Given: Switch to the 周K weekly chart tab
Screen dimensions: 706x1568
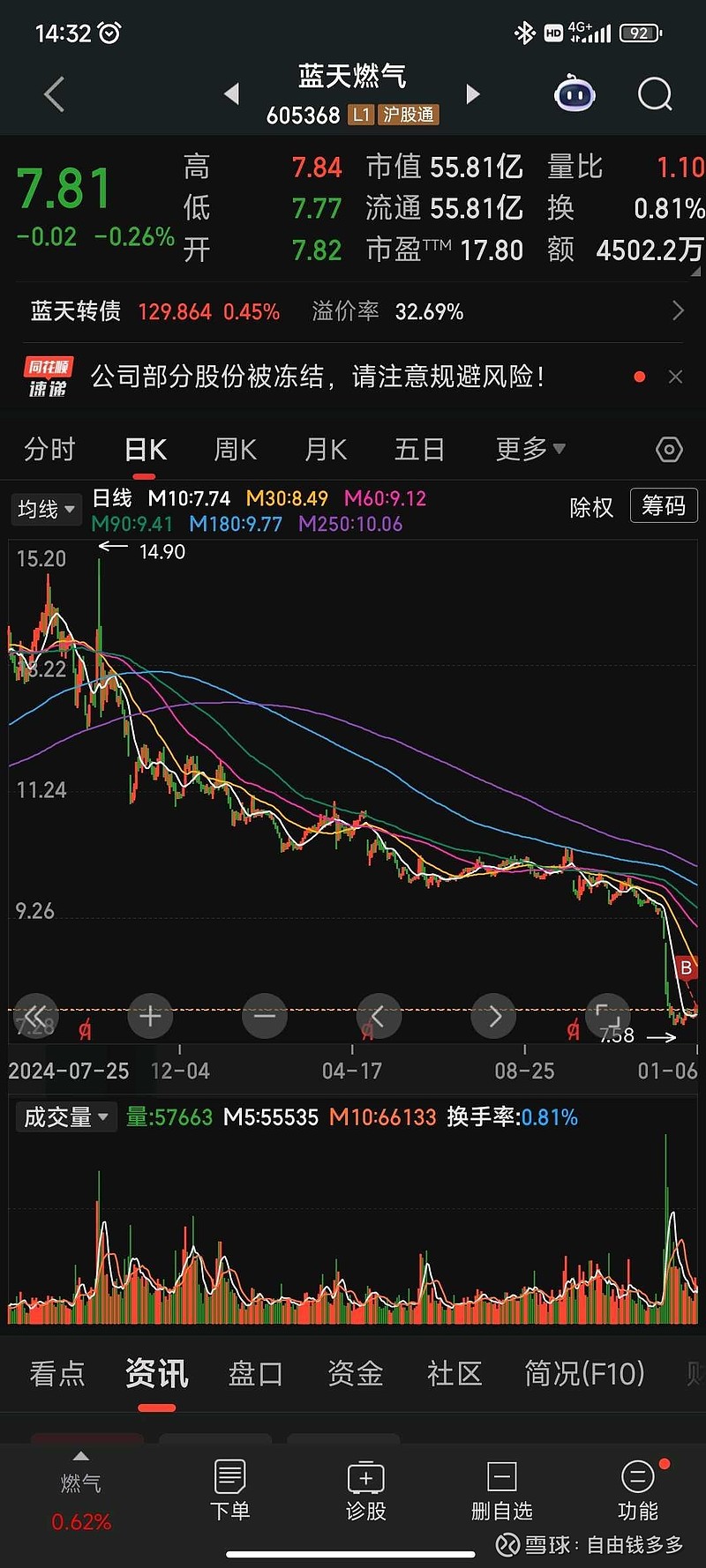Looking at the screenshot, I should pyautogui.click(x=234, y=449).
